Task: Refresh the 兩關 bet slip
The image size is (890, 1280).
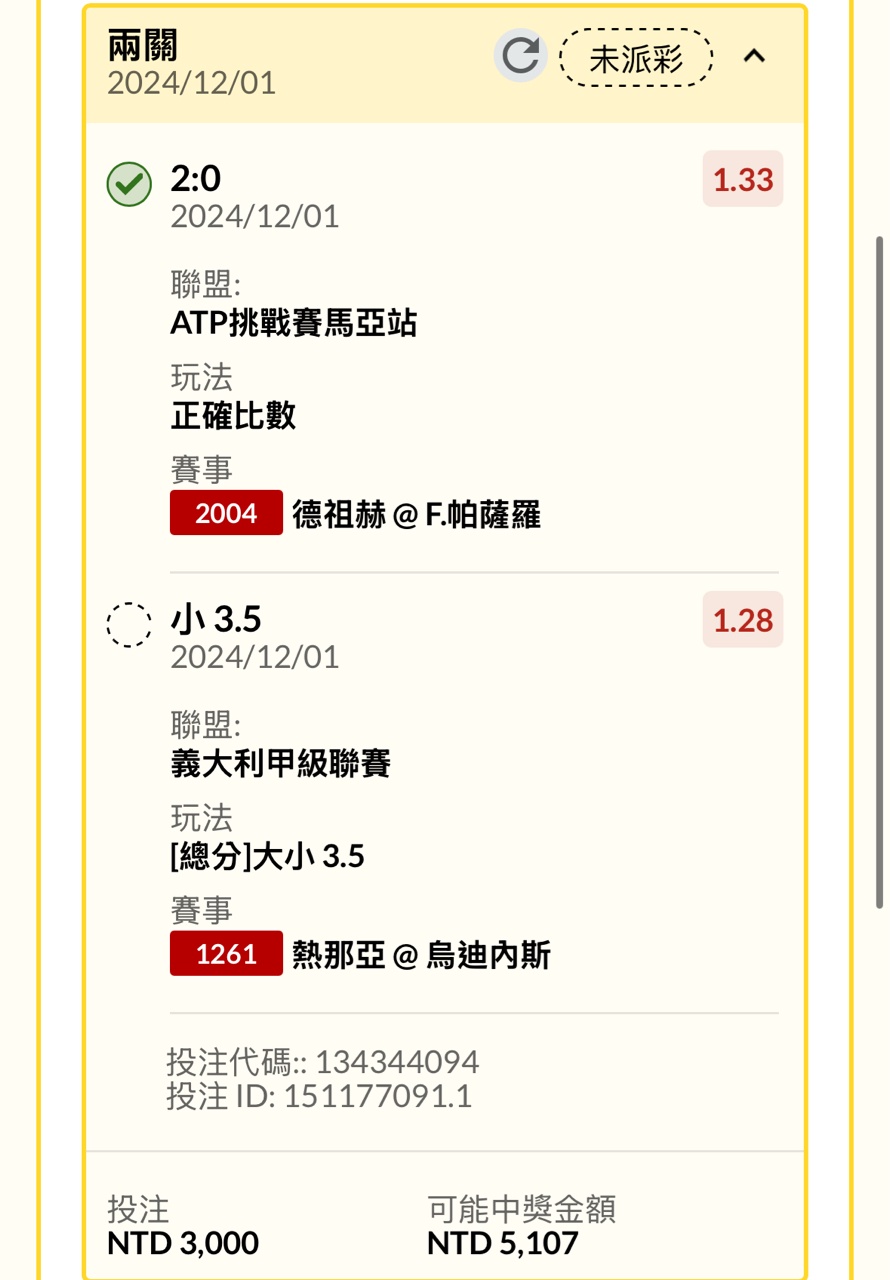Action: 521,56
